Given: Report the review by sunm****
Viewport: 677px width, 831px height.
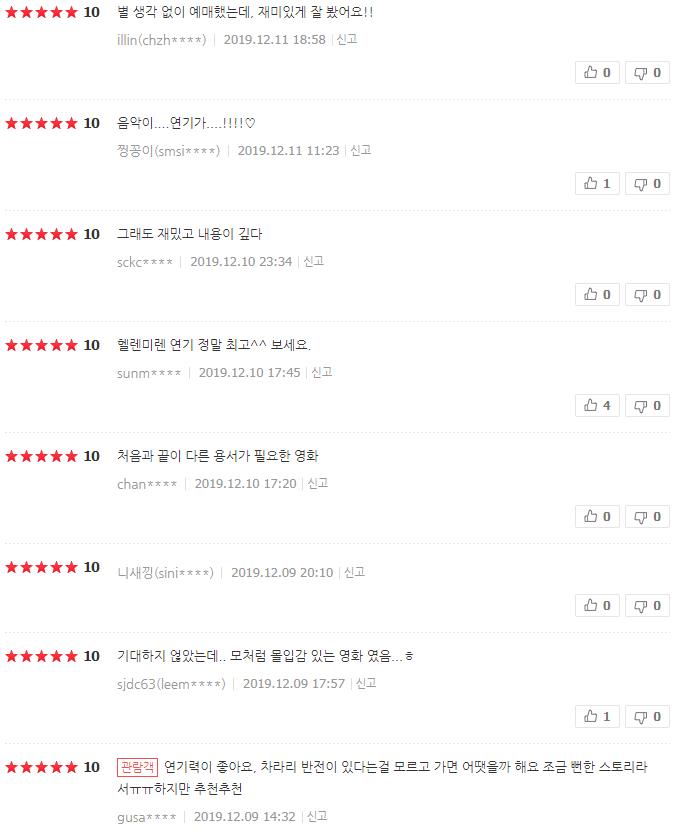Looking at the screenshot, I should (x=321, y=373).
